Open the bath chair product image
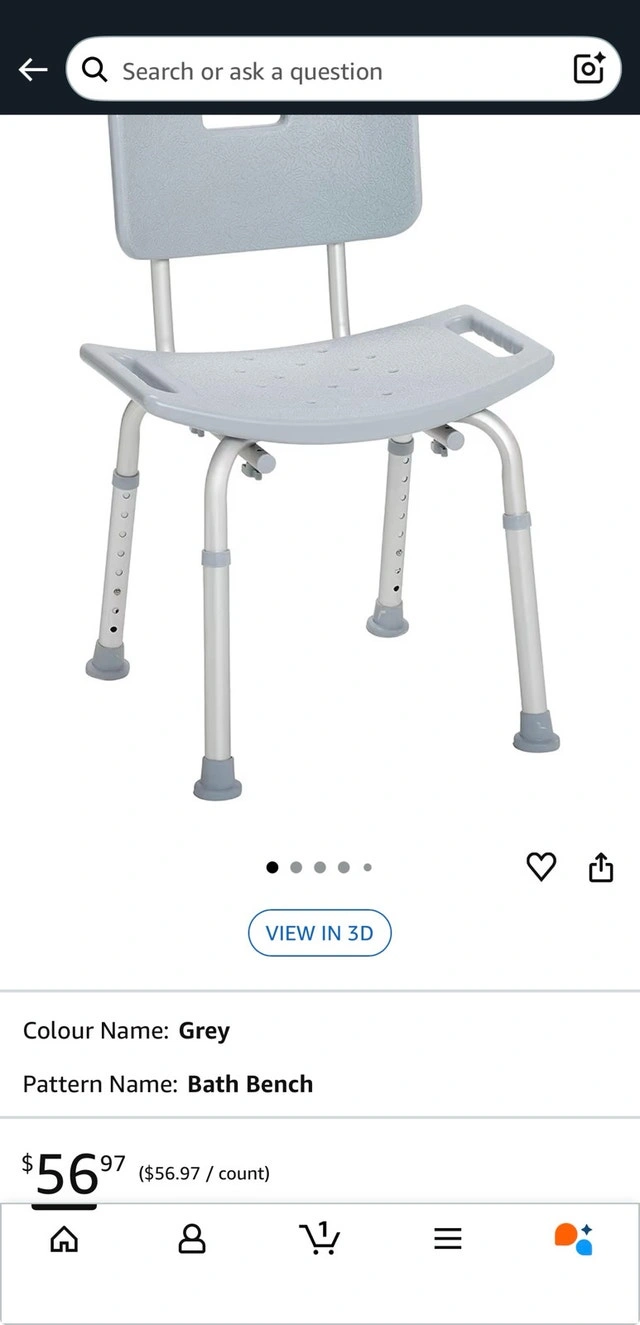Screen dimensions: 640x1325 click(x=320, y=450)
